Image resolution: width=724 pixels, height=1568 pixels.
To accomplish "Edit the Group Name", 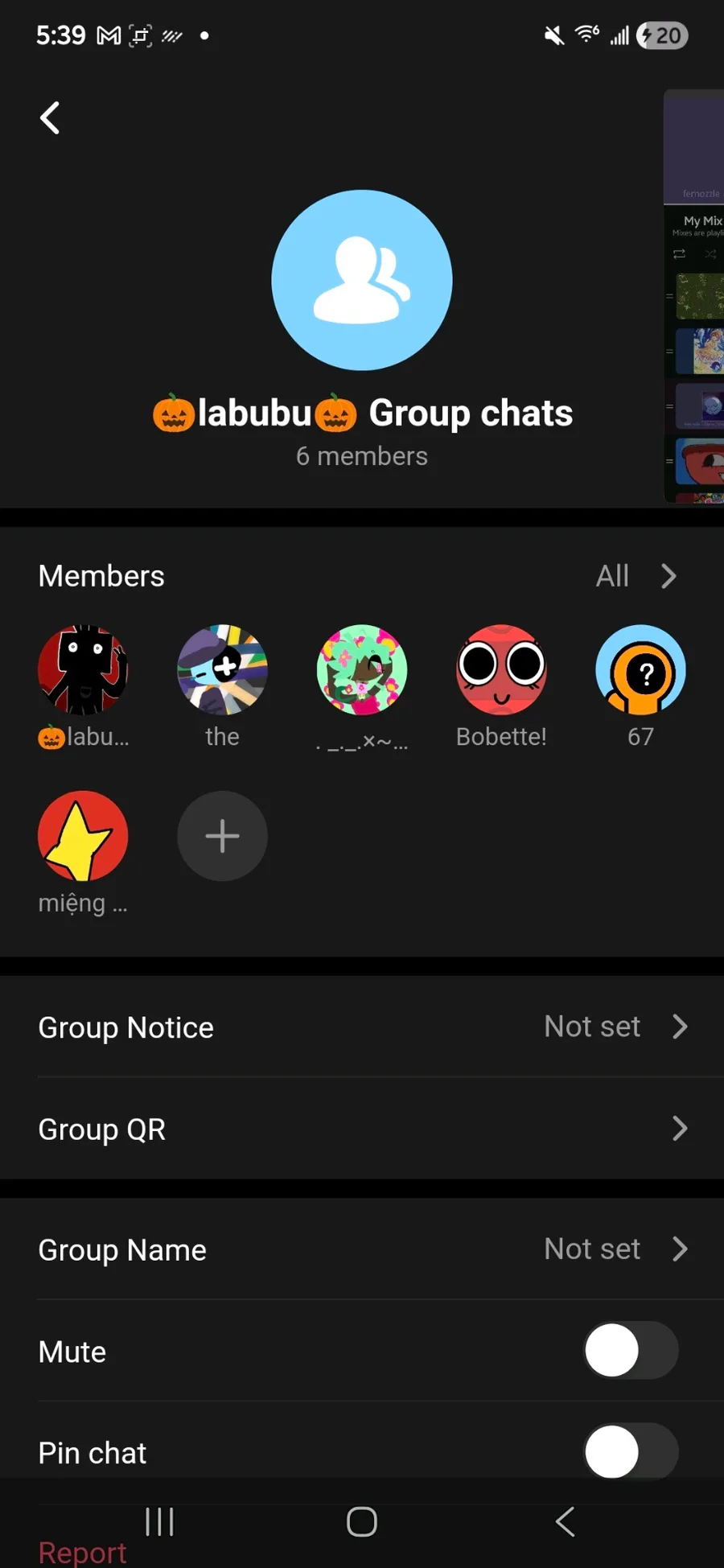I will click(x=362, y=1249).
